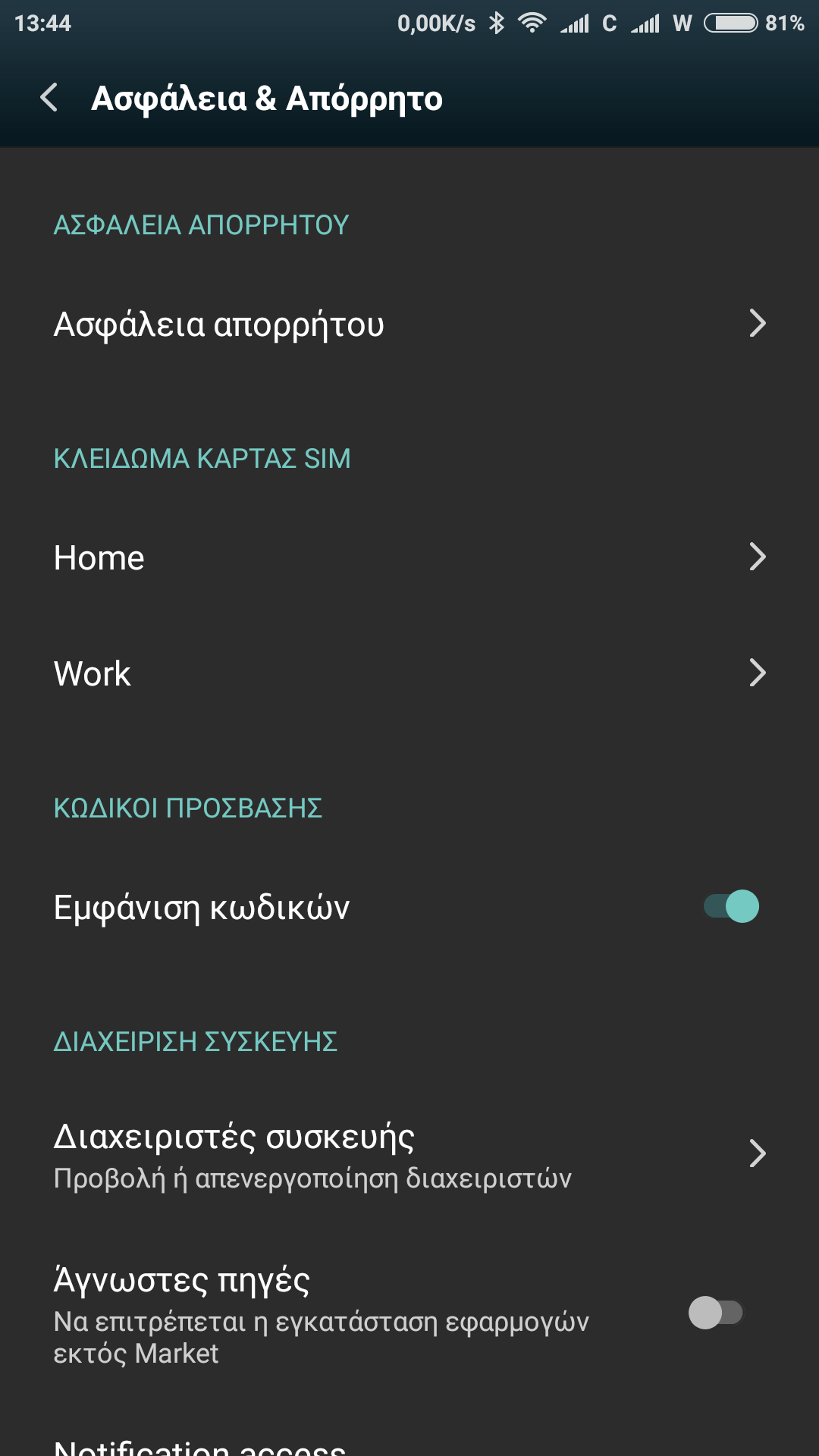Open Διαχειριστές συσκευής
This screenshot has width=819, height=1456.
point(409,1154)
